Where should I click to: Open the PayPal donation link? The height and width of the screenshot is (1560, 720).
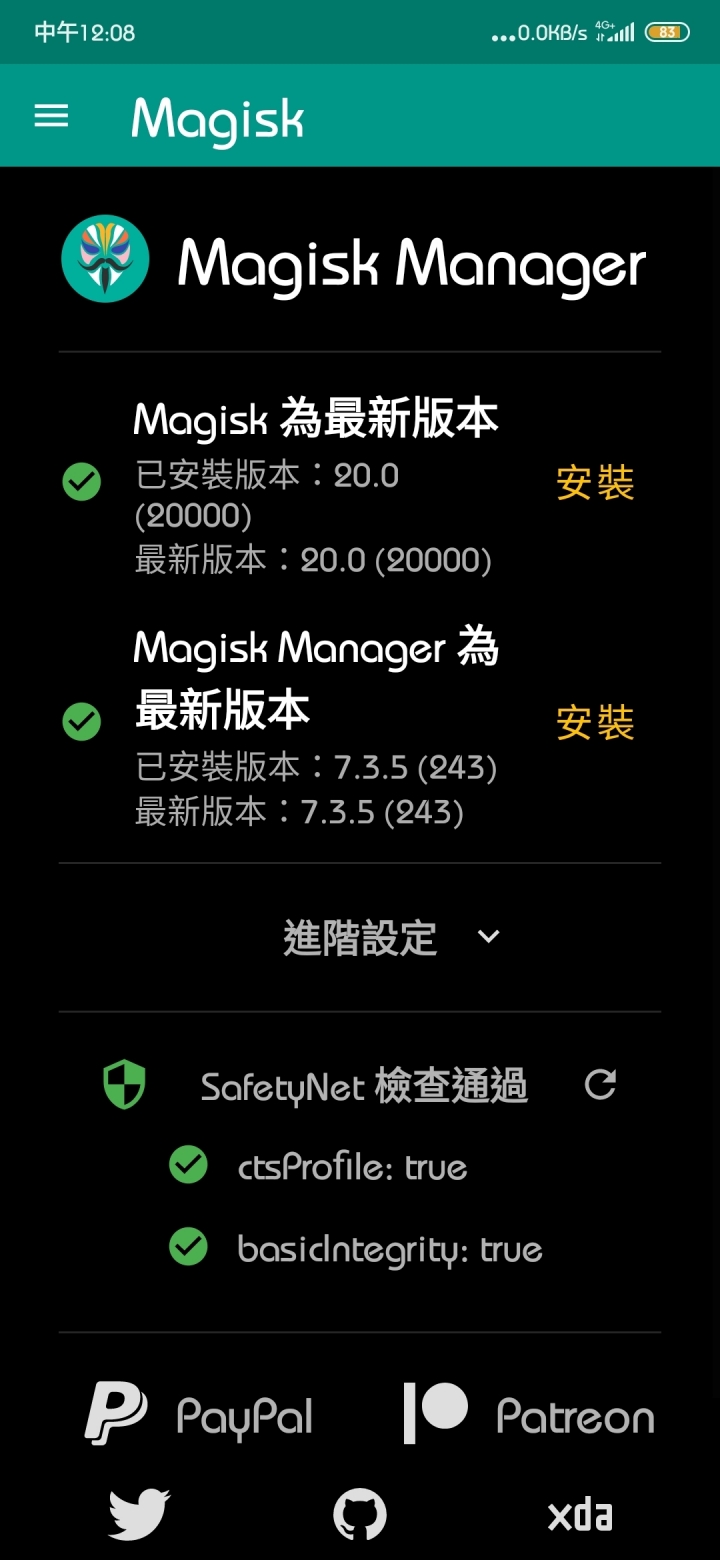pyautogui.click(x=200, y=1414)
